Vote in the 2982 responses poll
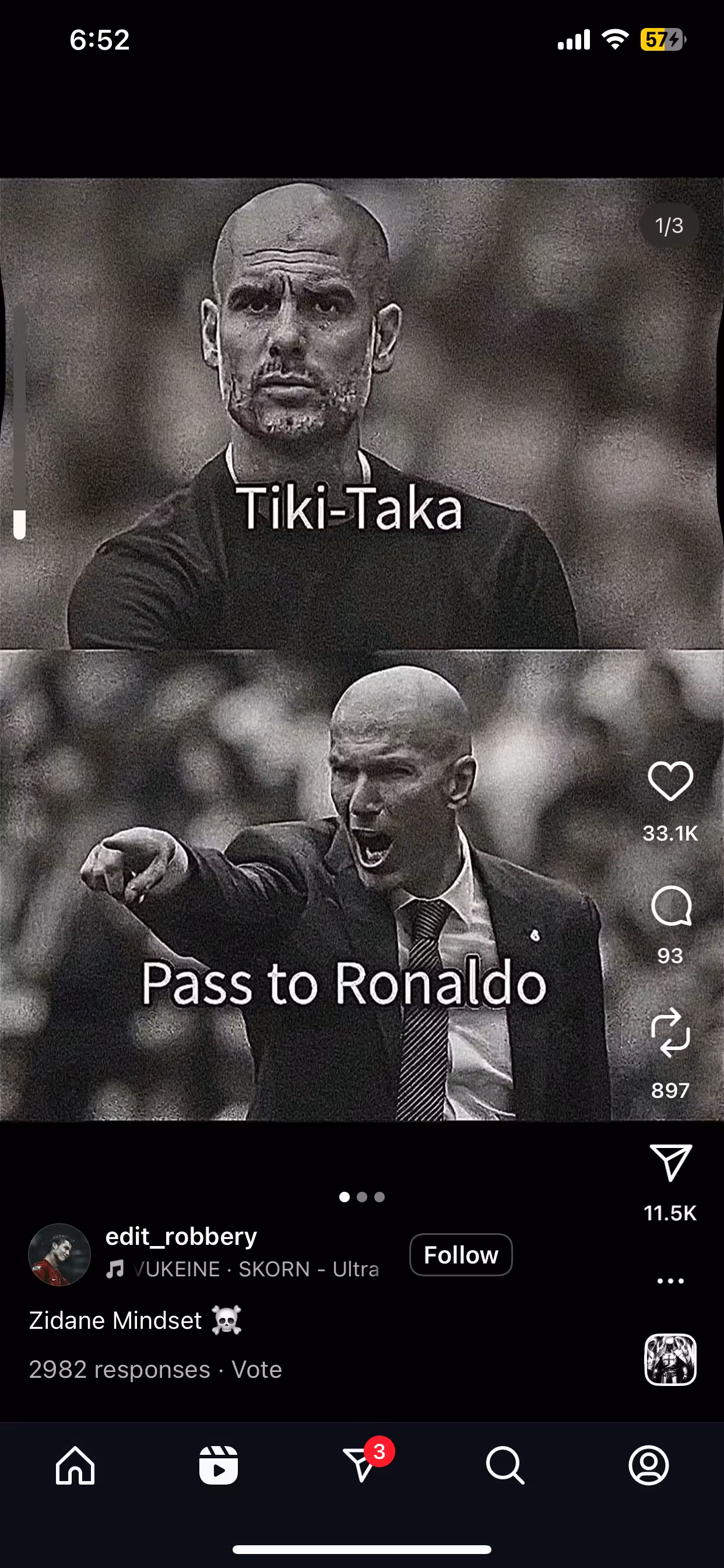Viewport: 724px width, 1568px height. coord(256,1370)
